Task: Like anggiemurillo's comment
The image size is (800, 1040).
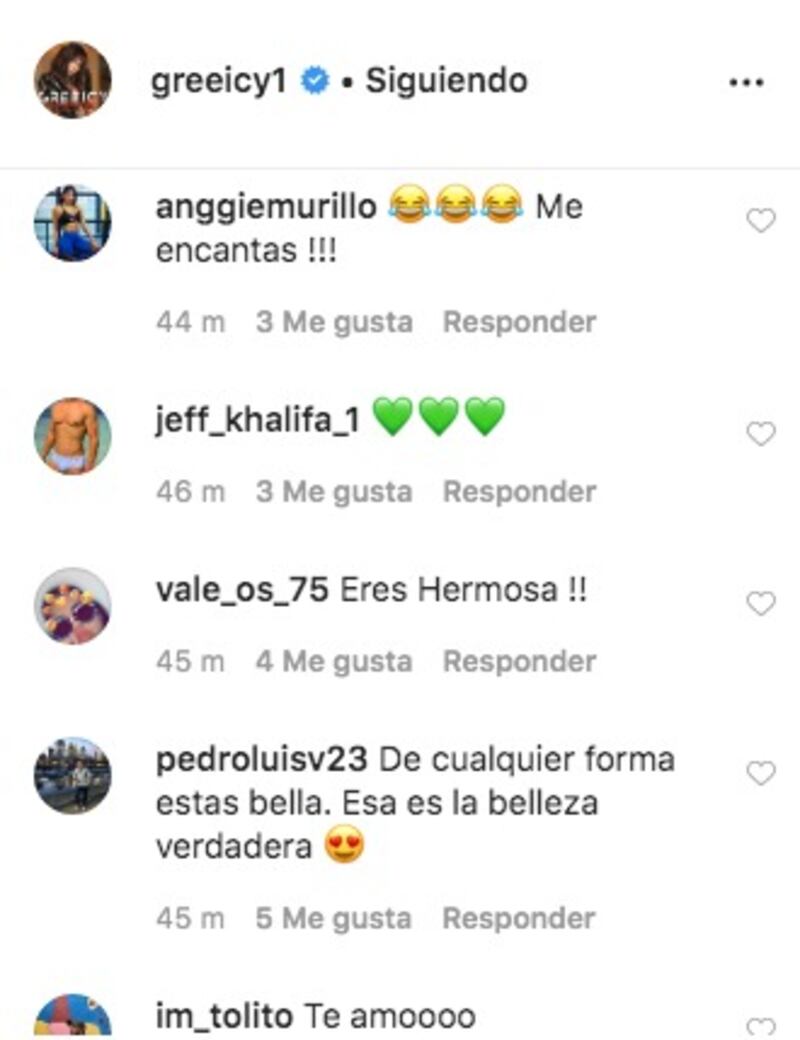Action: (x=761, y=221)
